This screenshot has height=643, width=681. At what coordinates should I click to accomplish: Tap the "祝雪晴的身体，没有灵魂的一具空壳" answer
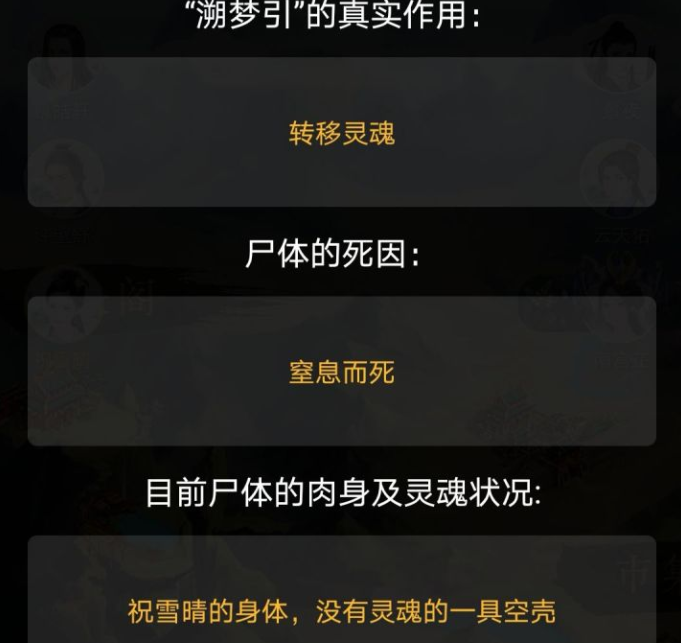341,608
